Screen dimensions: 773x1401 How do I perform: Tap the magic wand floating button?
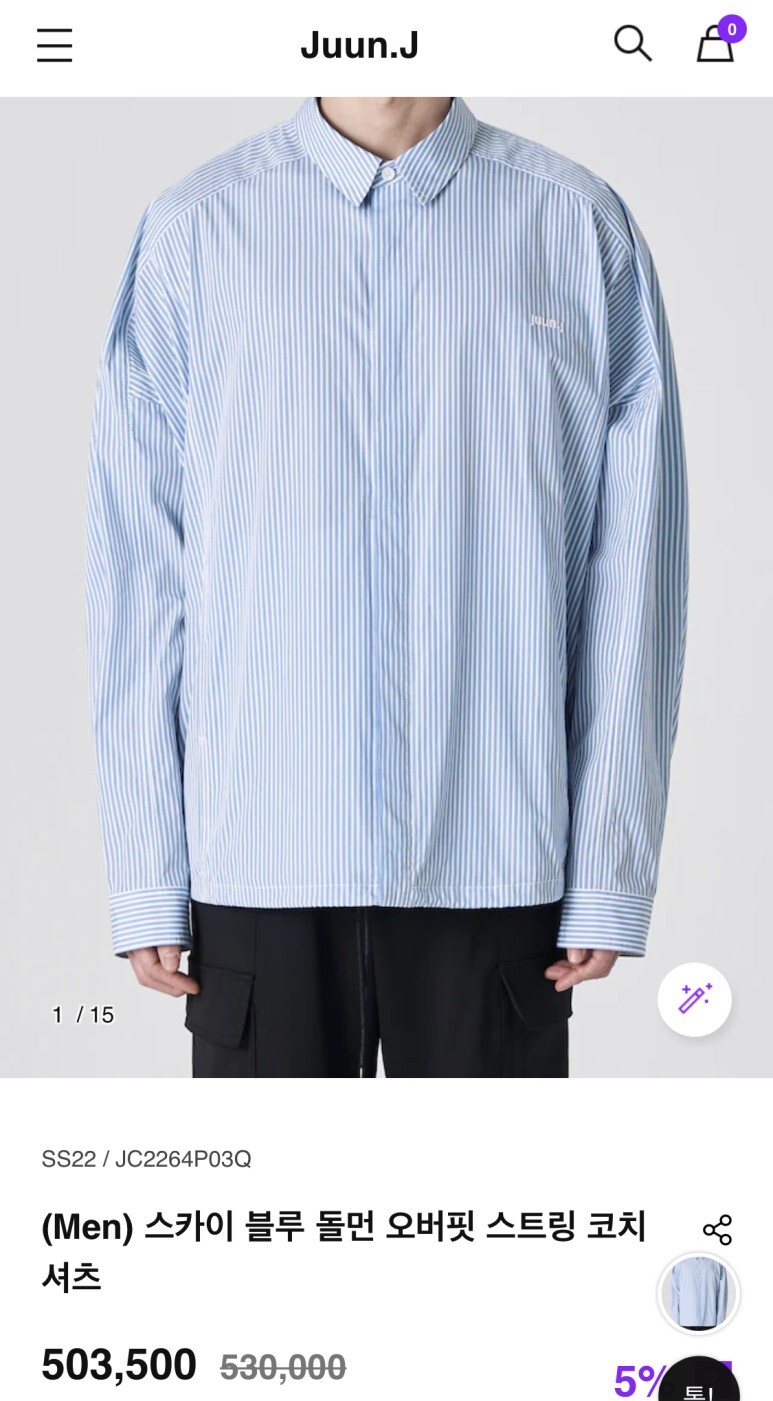point(694,999)
